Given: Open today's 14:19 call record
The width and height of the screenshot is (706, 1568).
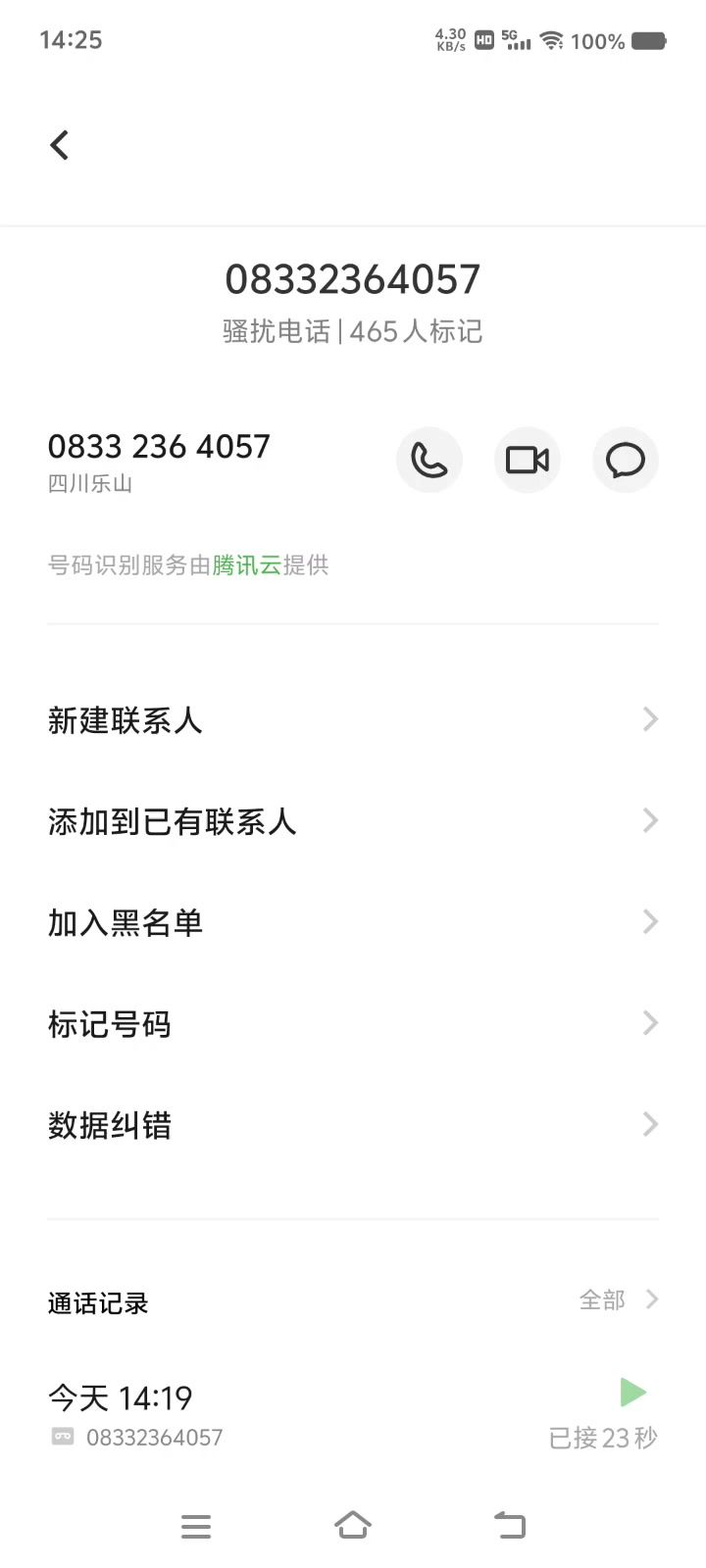Looking at the screenshot, I should (x=294, y=1416).
